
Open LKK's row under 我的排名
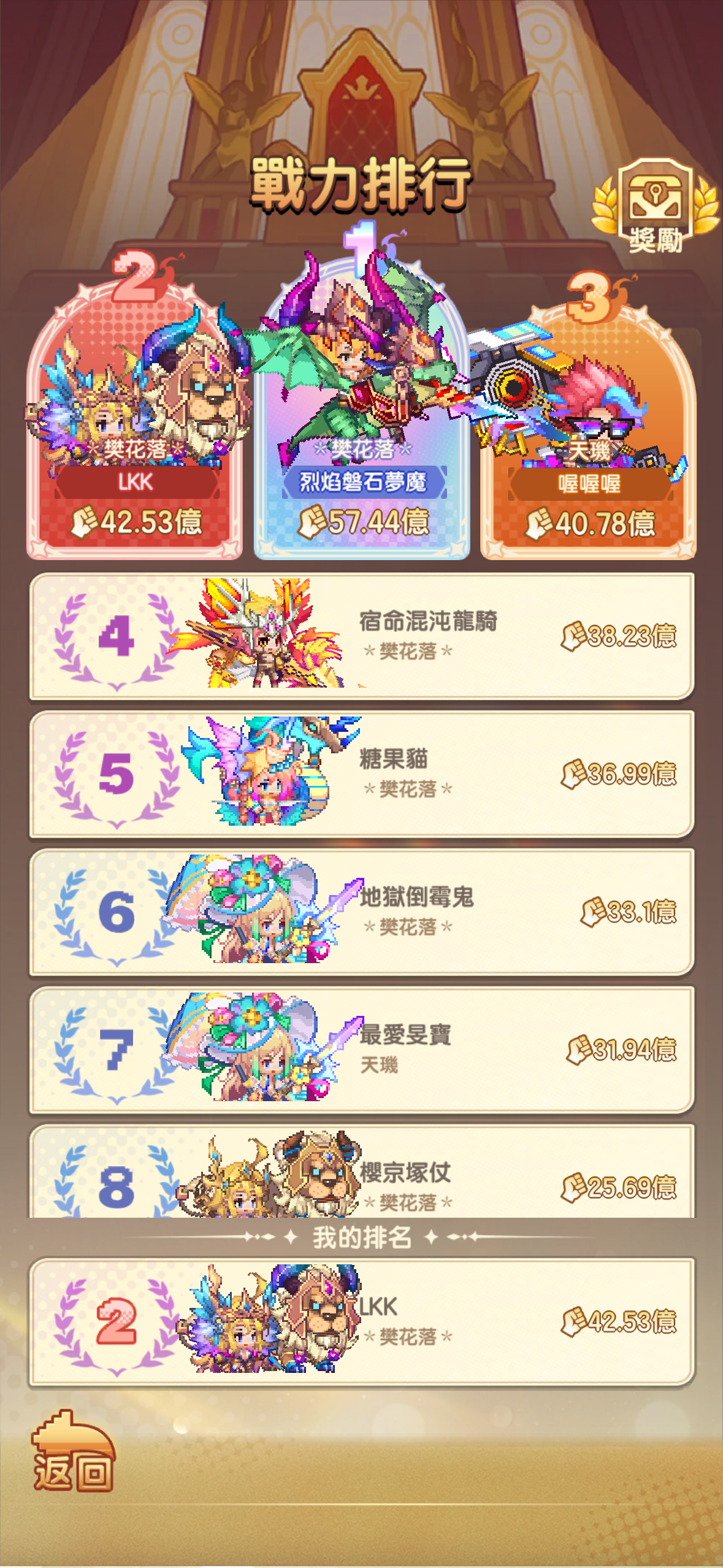(x=362, y=1321)
